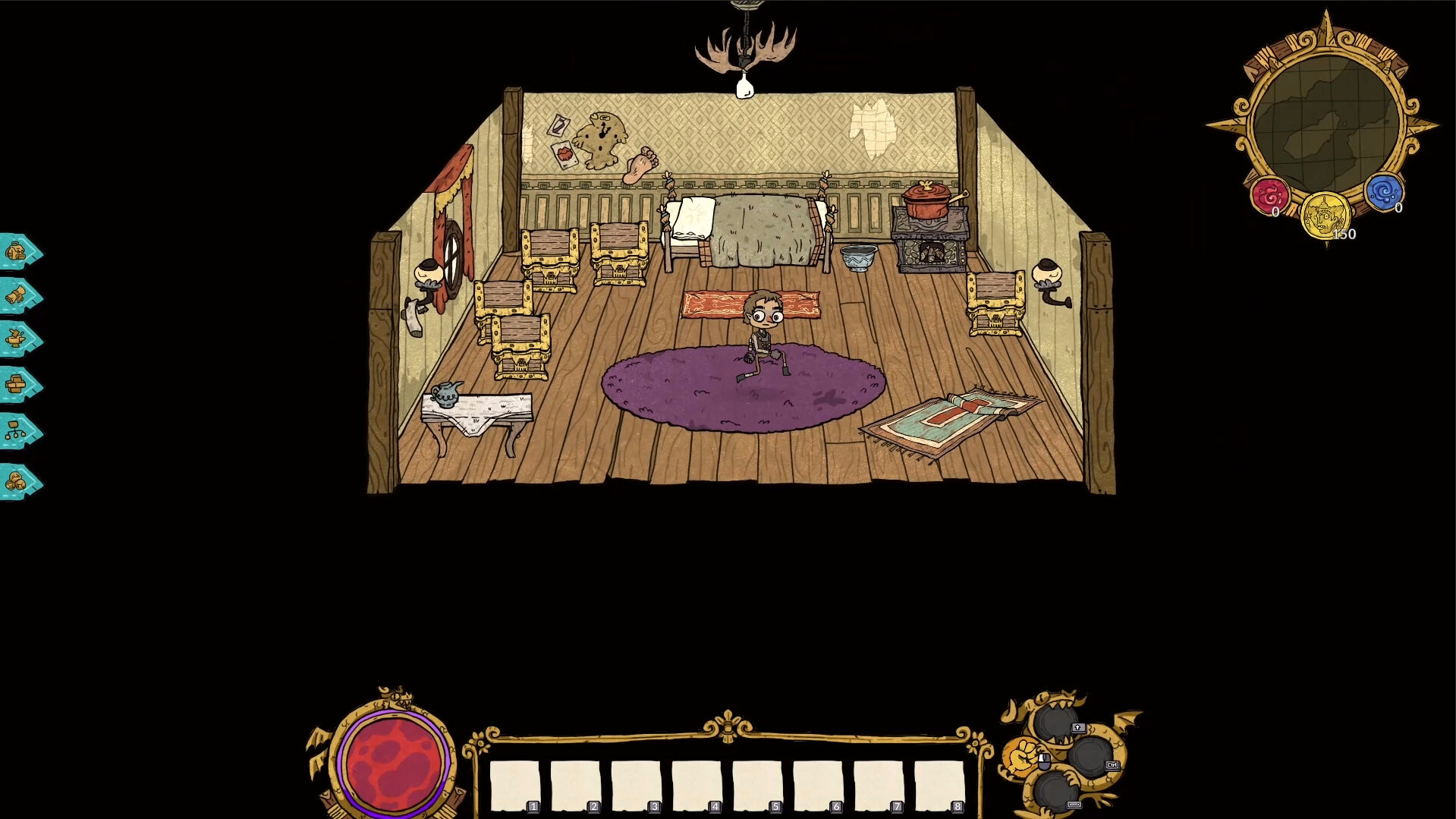Open the skill tree tab
The width and height of the screenshot is (1456, 819).
click(18, 432)
